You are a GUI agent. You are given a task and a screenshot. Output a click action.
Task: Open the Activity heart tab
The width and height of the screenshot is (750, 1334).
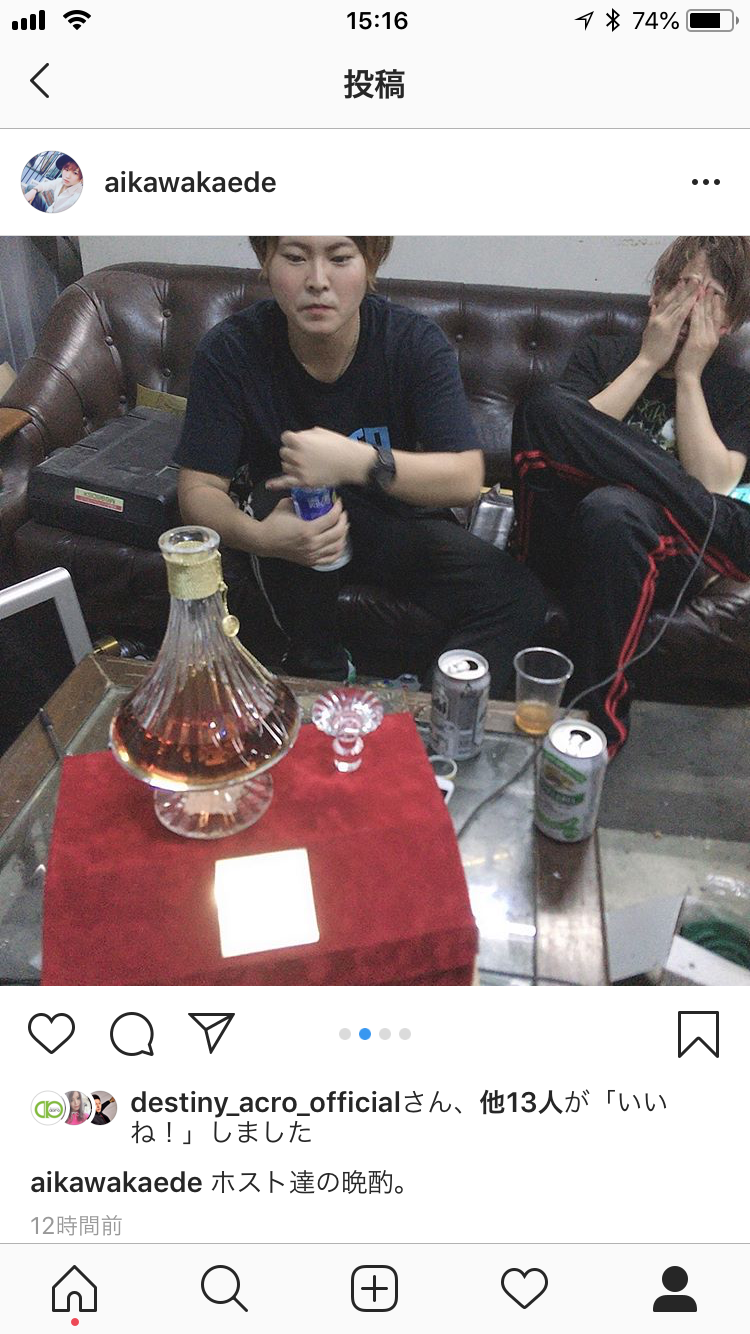click(525, 1288)
